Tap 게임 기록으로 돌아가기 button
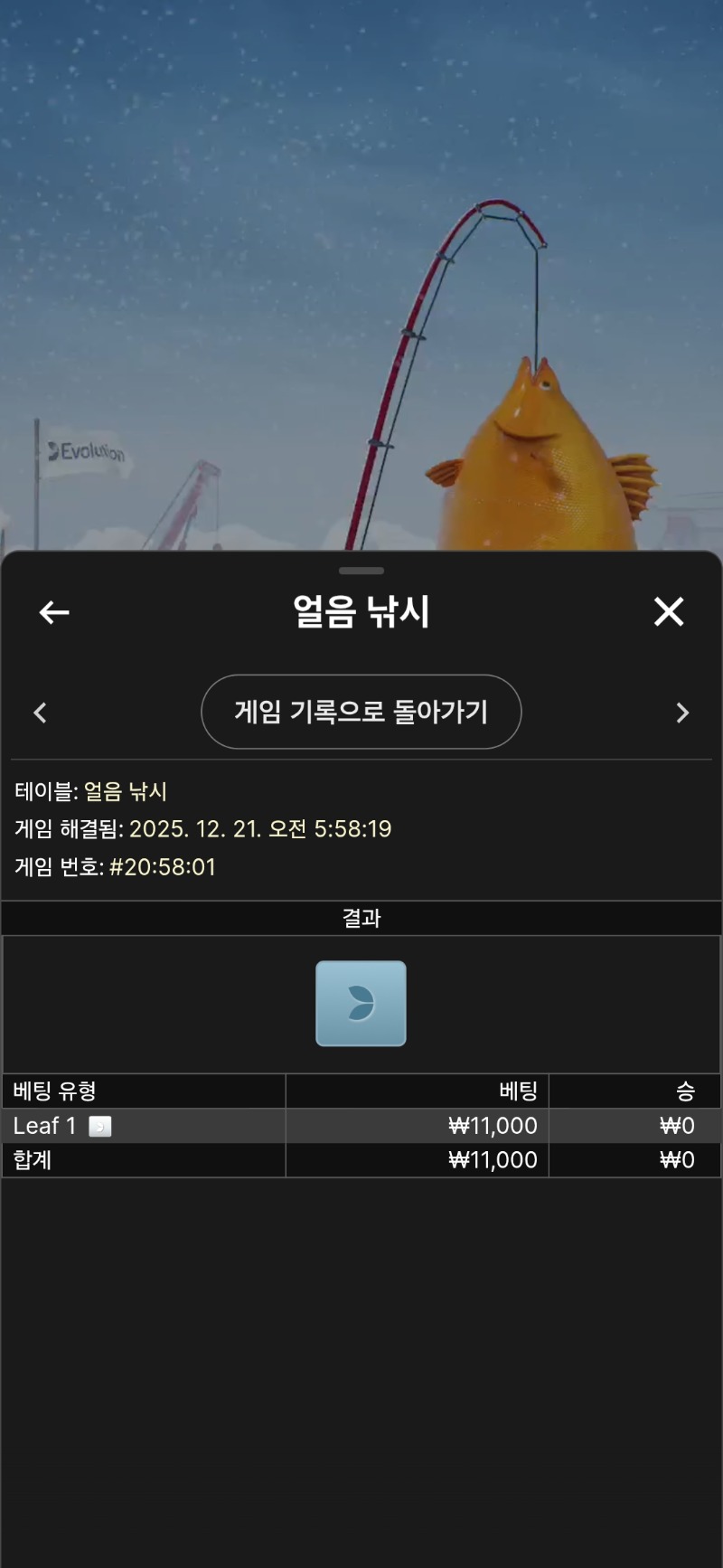The height and width of the screenshot is (1568, 723). pos(361,712)
